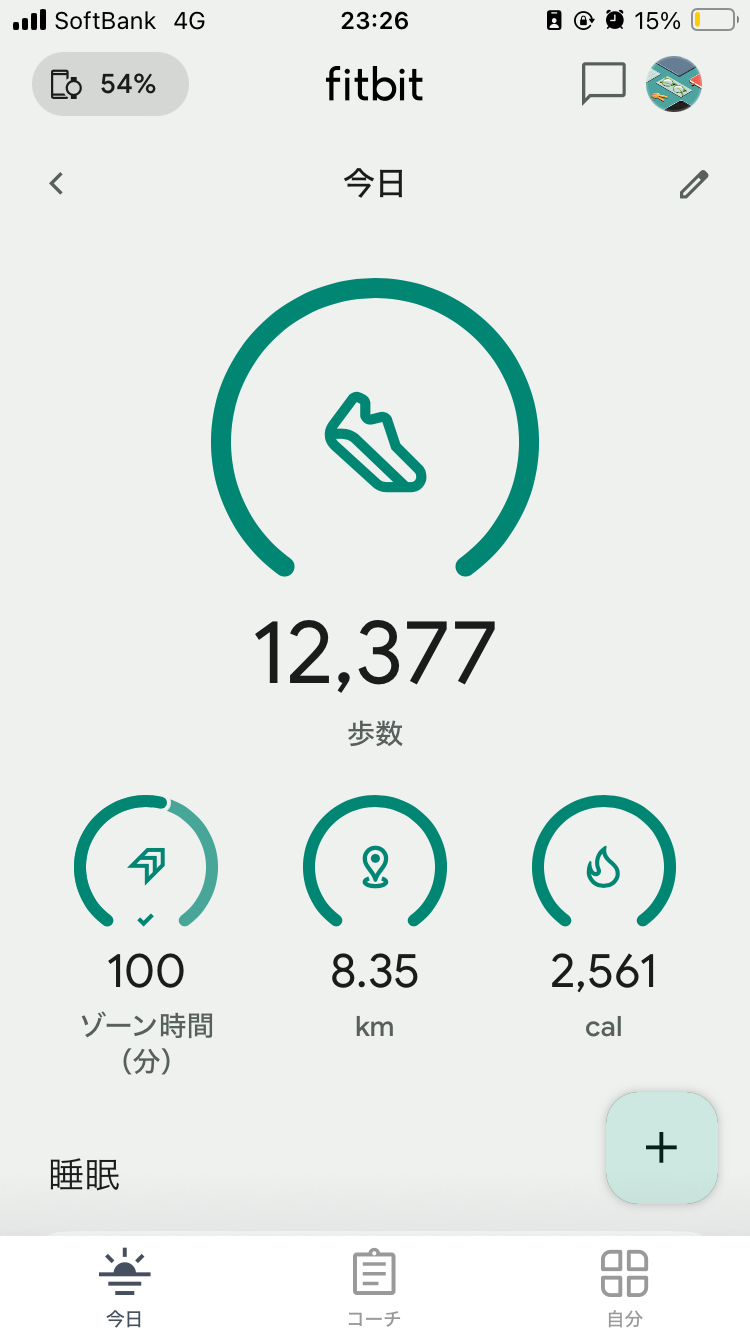The width and height of the screenshot is (750, 1334).
Task: Switch to the 自分 tab
Action: (625, 1287)
